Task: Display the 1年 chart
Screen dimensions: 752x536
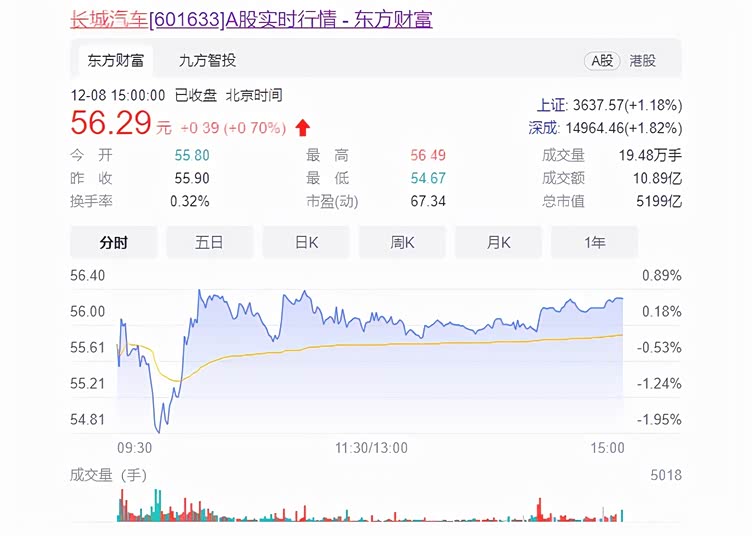Action: (x=594, y=242)
